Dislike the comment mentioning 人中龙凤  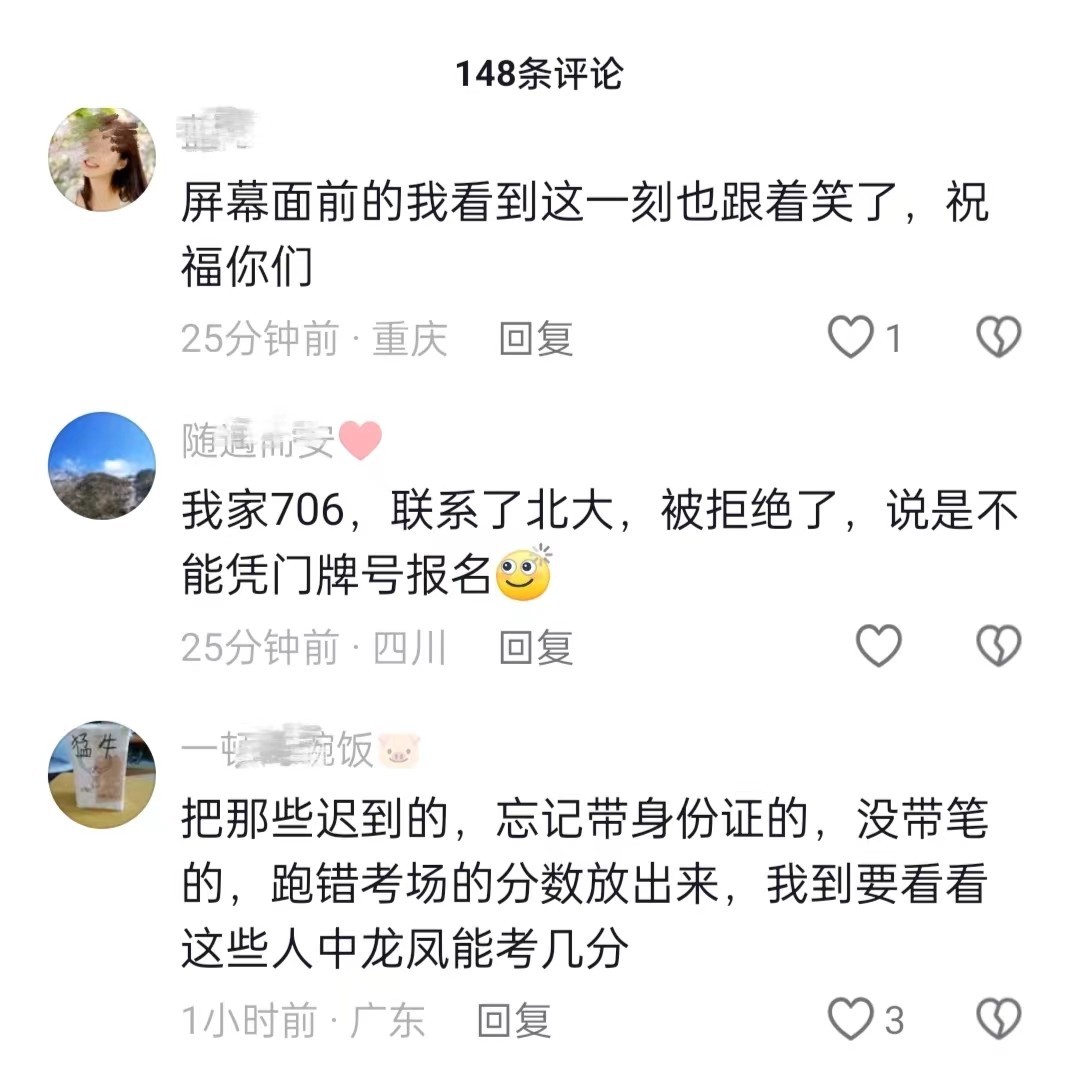click(x=997, y=1019)
